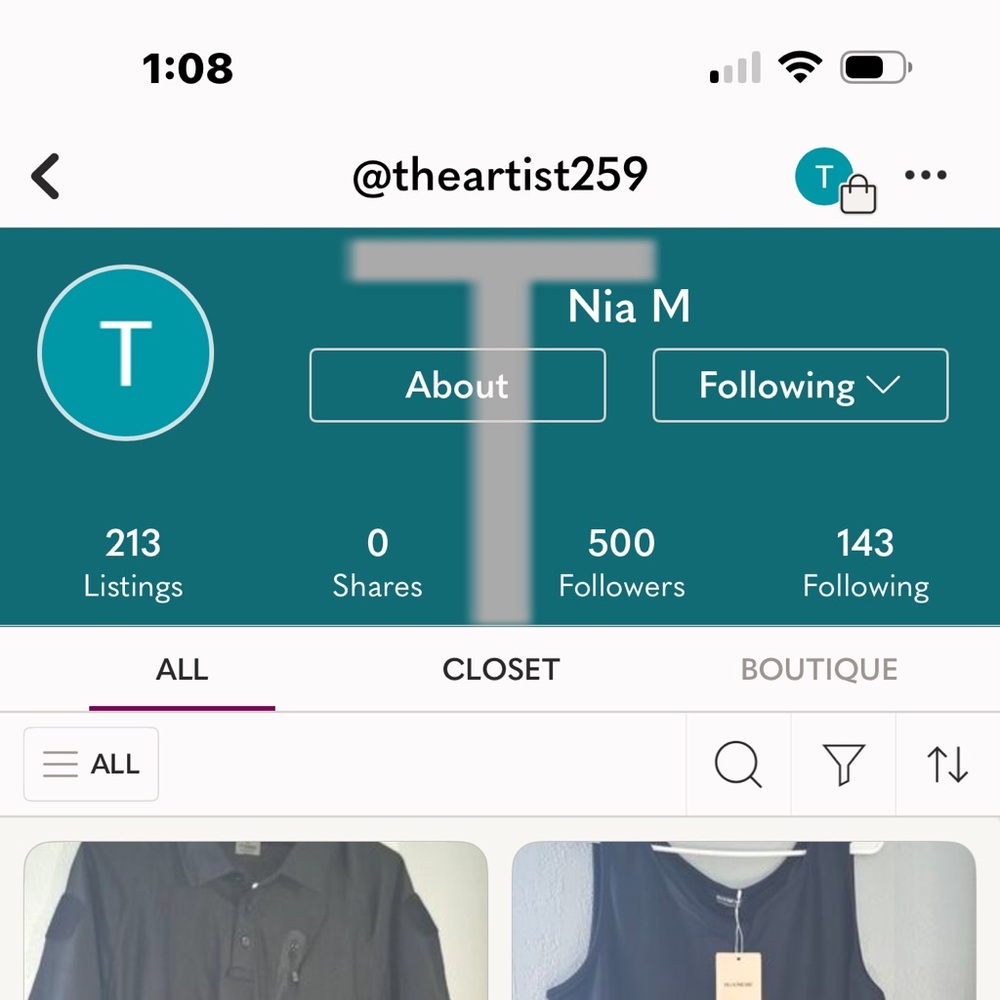Open the About section for Nia M
Image resolution: width=1000 pixels, height=1000 pixels.
[x=457, y=385]
